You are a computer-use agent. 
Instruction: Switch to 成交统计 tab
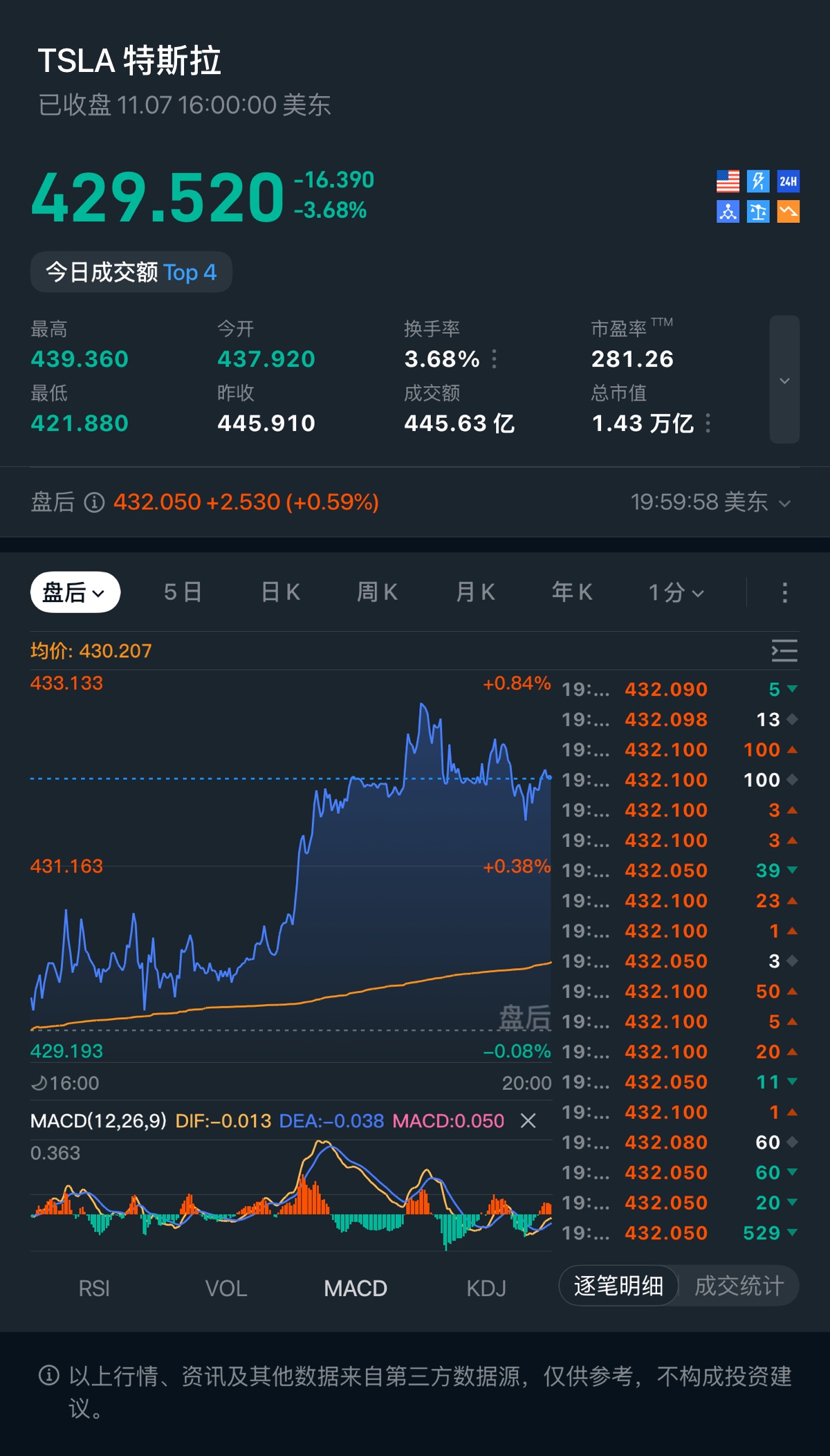[x=739, y=1286]
